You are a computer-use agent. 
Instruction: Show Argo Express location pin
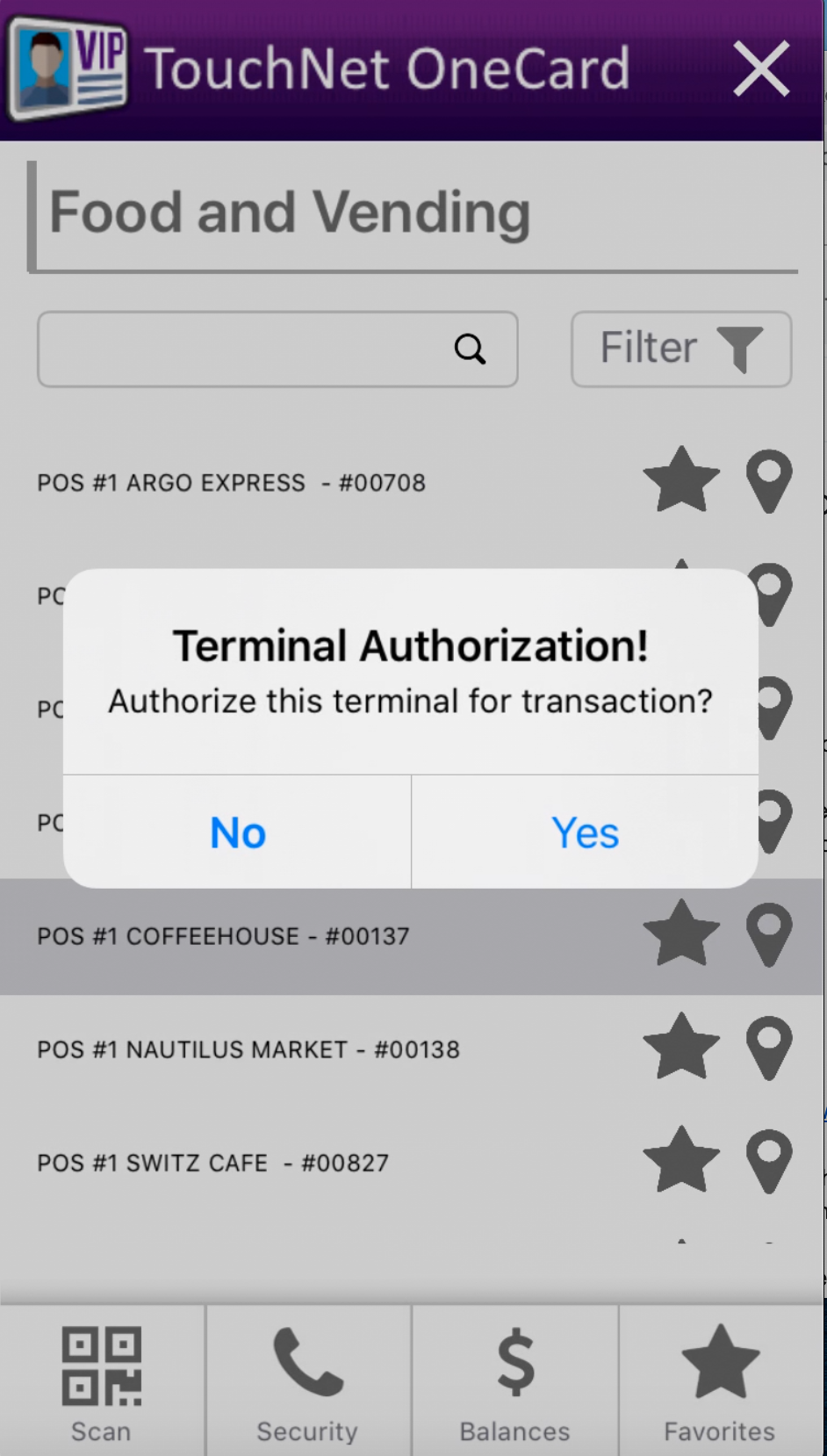(x=769, y=481)
